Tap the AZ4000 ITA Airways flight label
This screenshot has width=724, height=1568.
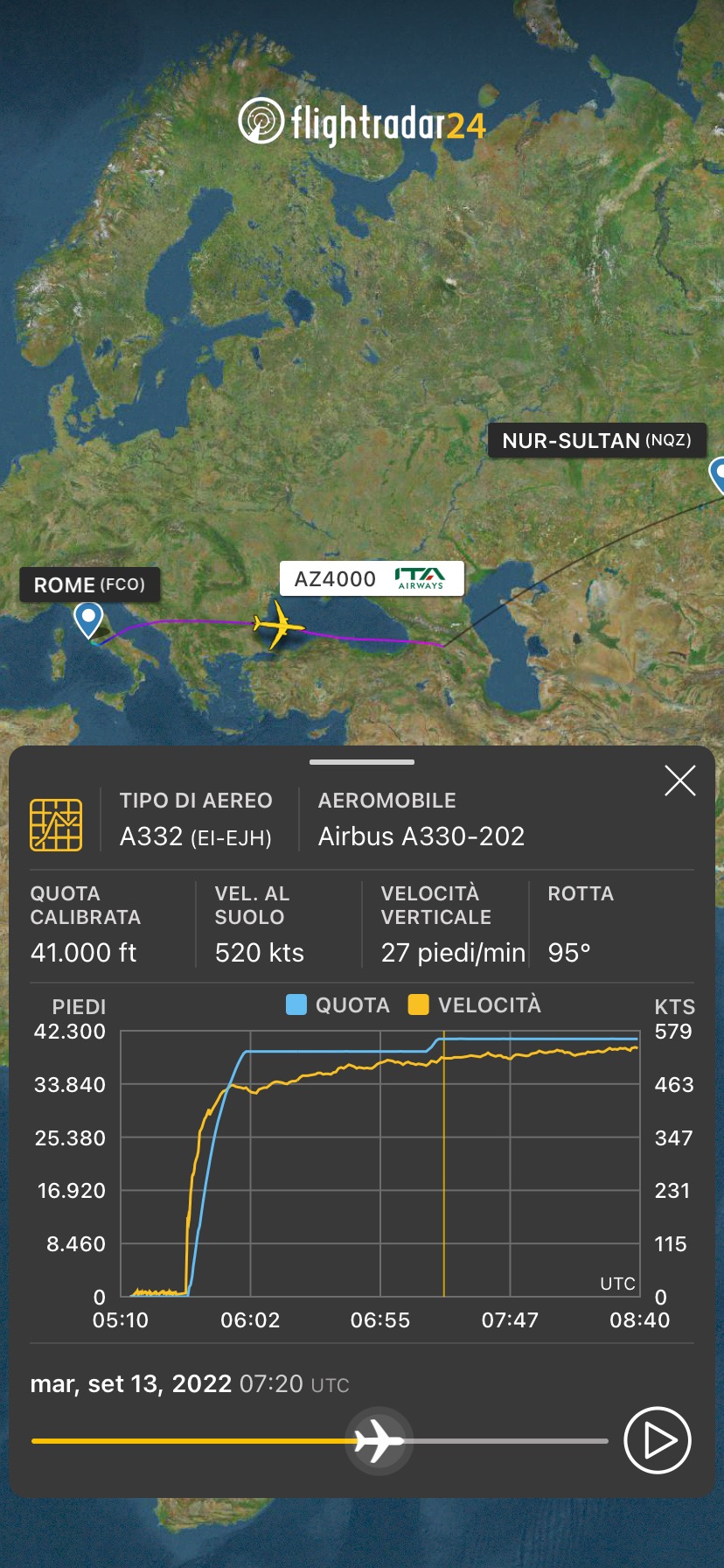(371, 579)
